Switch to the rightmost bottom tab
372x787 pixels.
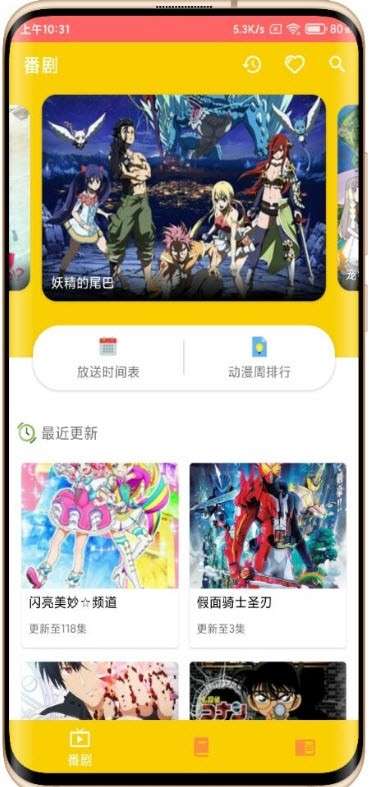coord(305,747)
